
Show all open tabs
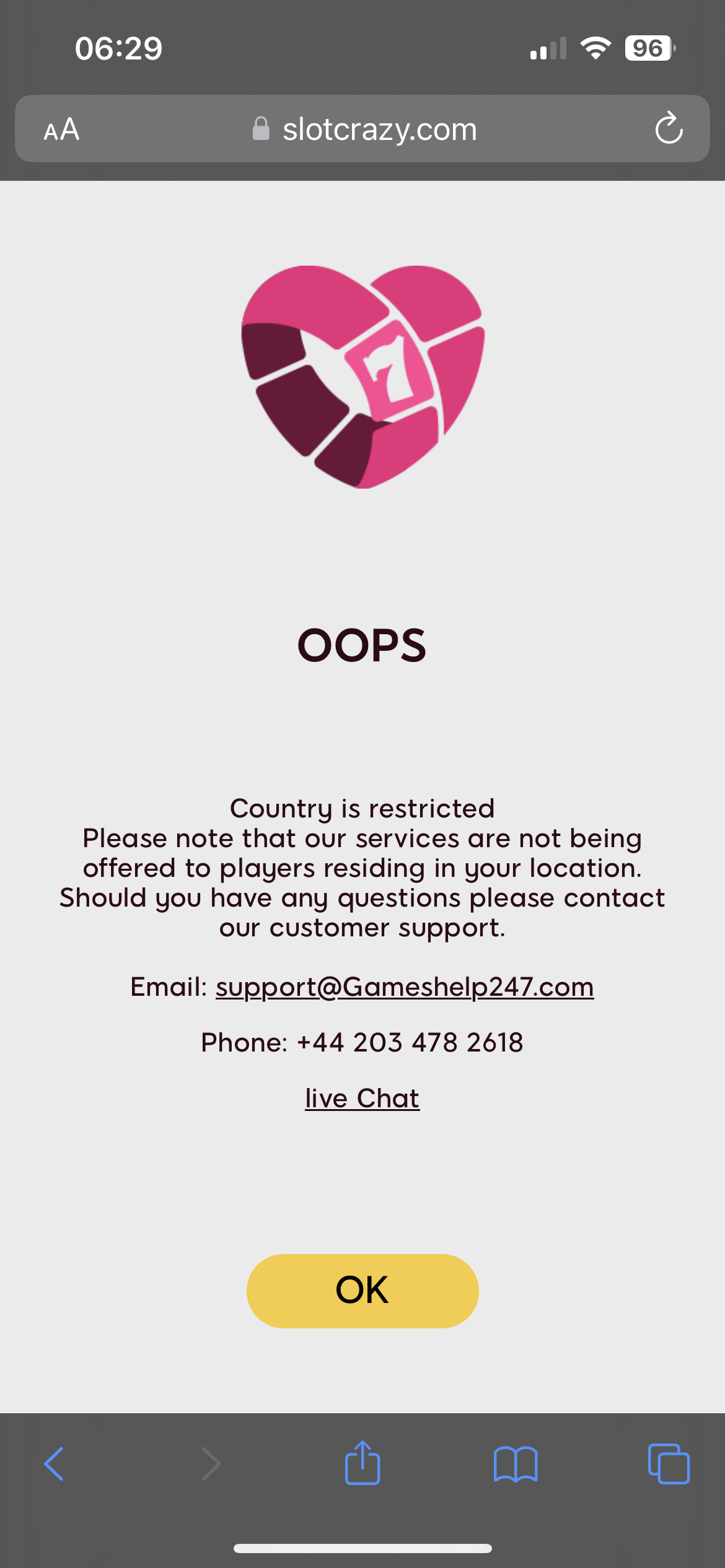[669, 1464]
